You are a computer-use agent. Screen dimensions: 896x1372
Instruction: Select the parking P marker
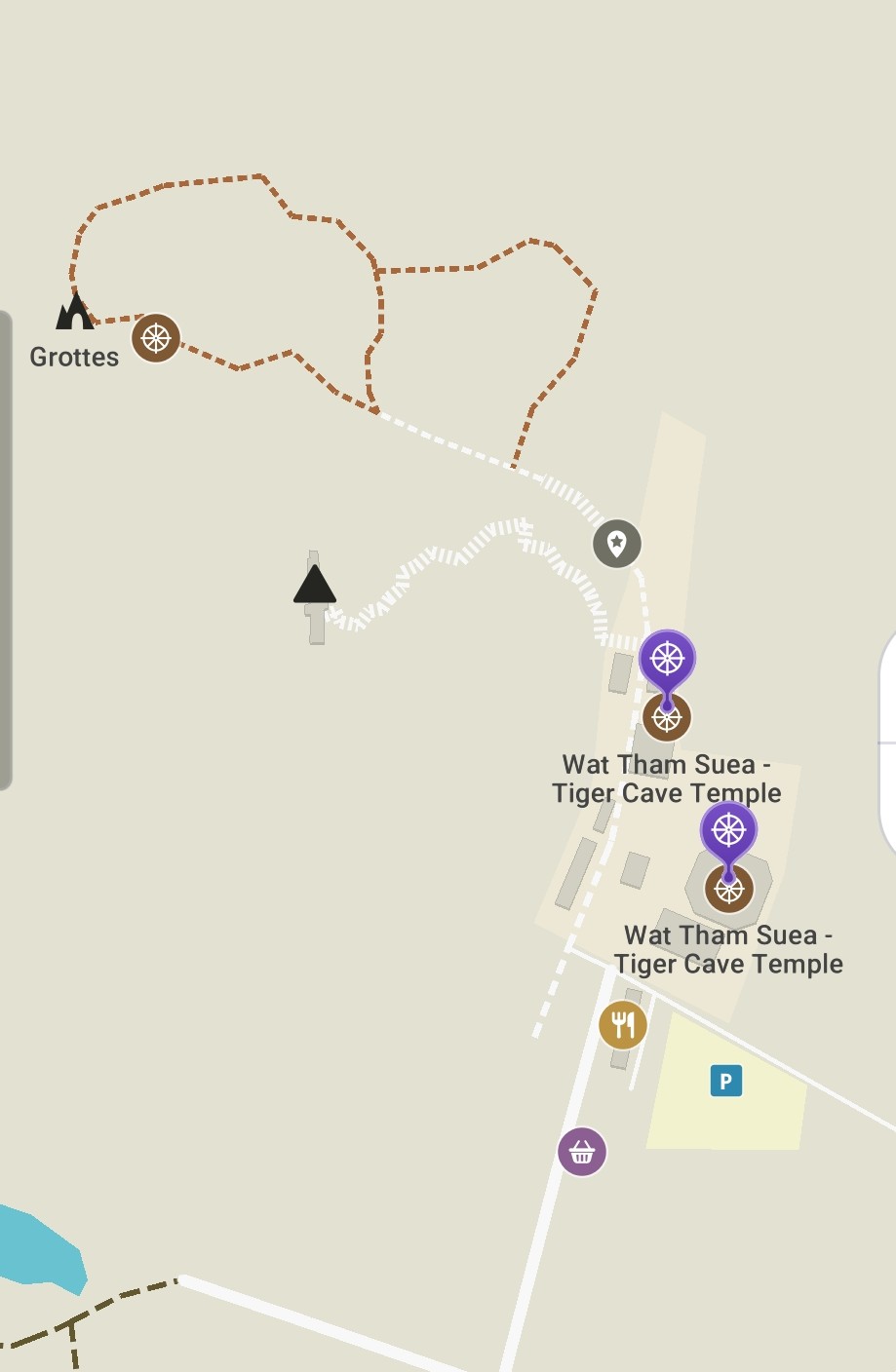[x=725, y=1081]
